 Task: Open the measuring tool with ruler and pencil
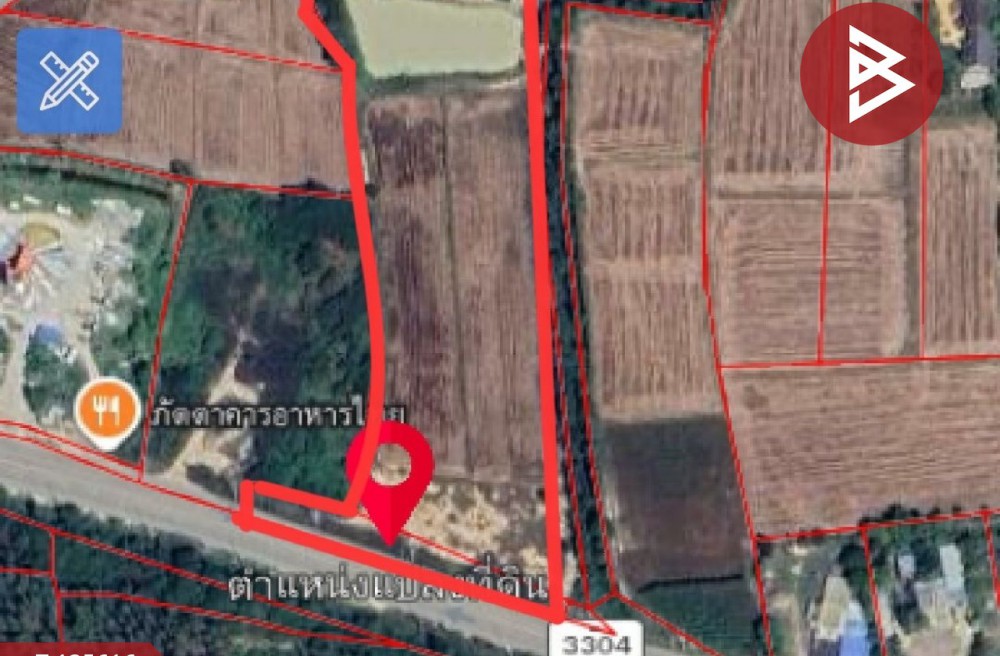point(69,81)
